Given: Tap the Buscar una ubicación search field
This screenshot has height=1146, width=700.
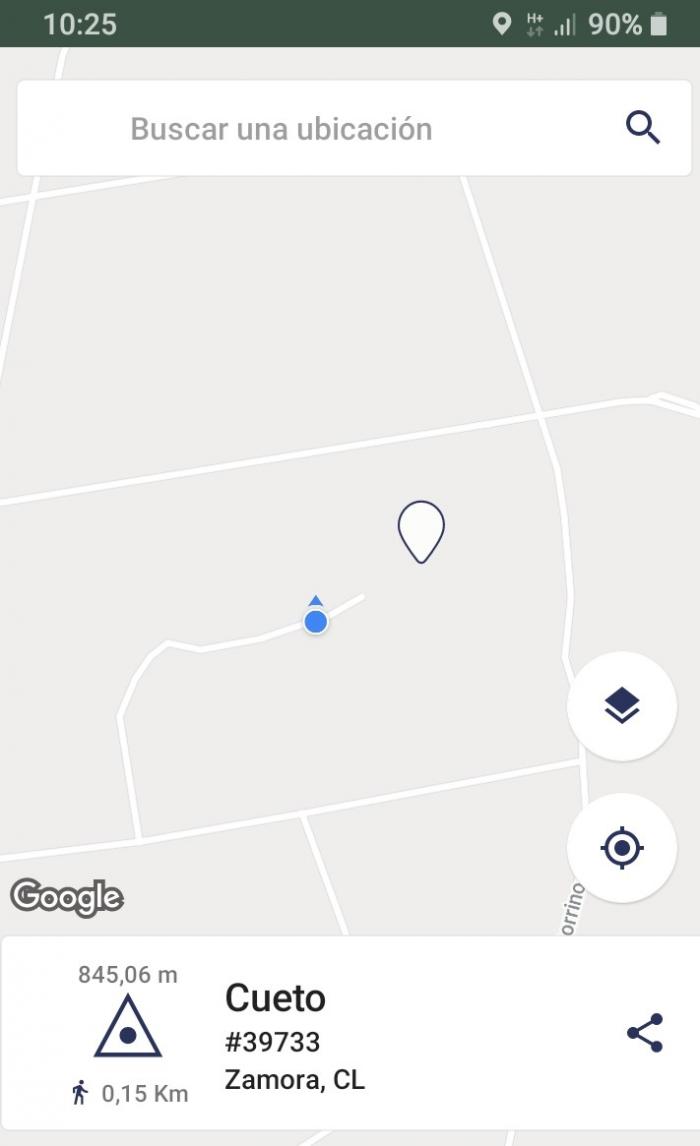Looking at the screenshot, I should click(x=354, y=128).
